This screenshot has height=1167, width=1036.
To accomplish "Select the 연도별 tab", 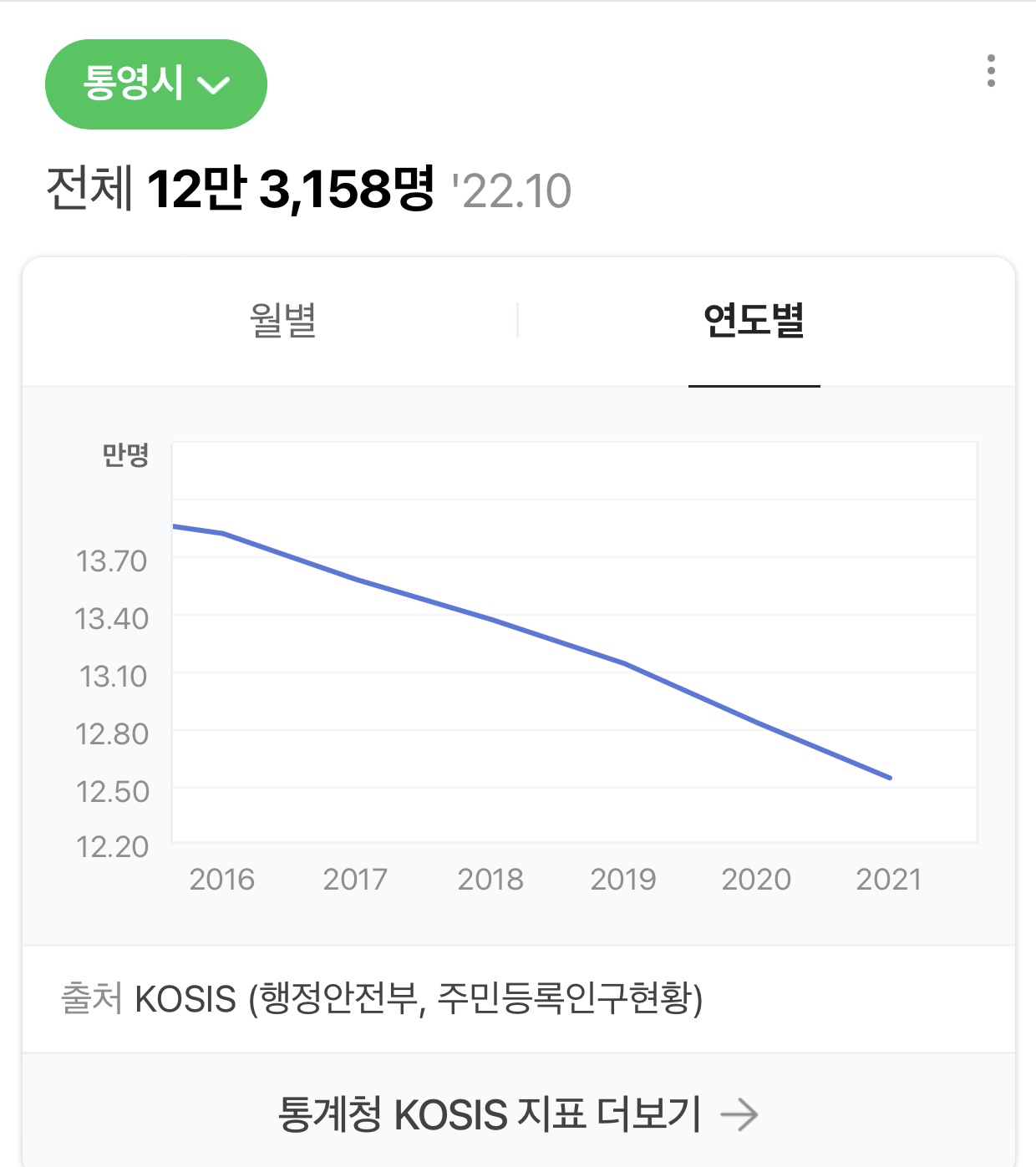I will tap(754, 320).
